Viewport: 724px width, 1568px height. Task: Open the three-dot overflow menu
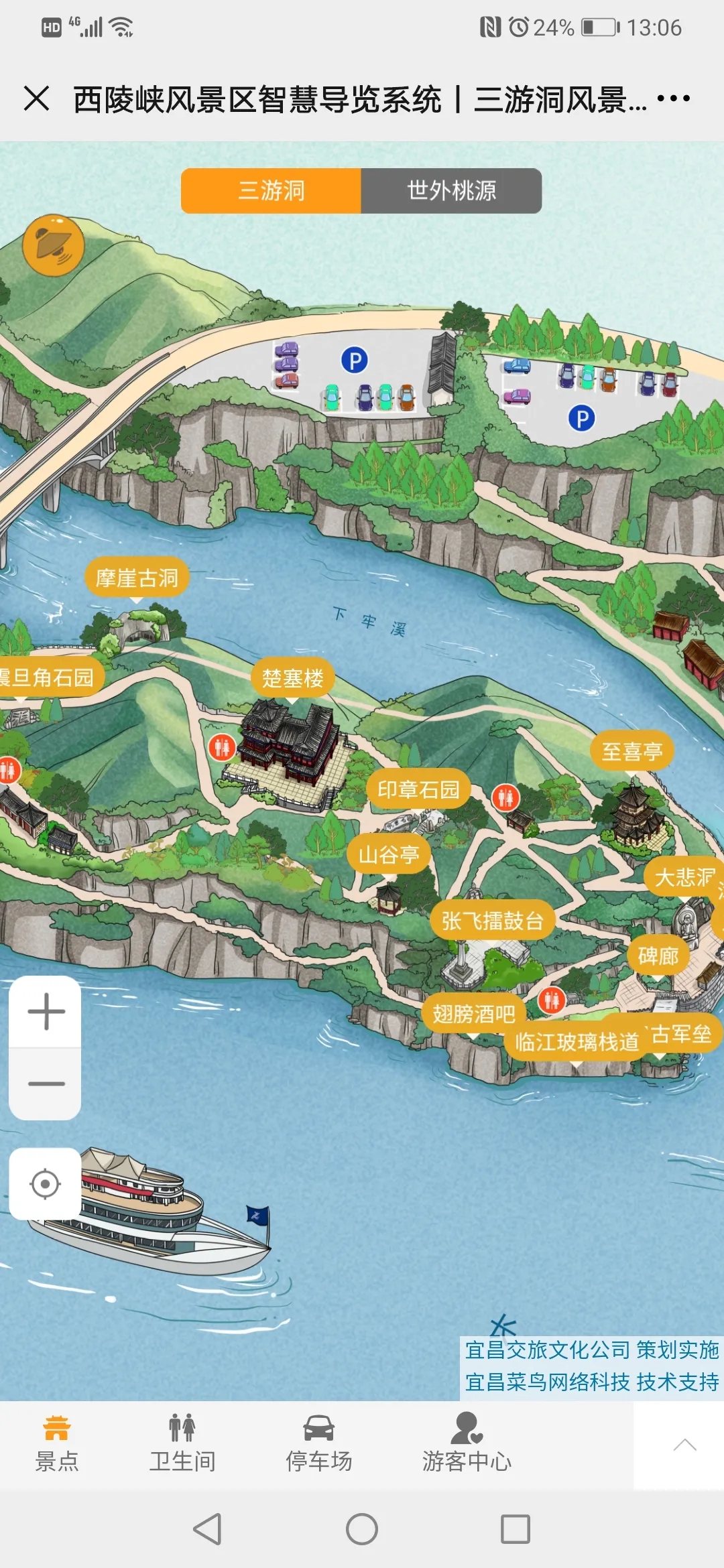pyautogui.click(x=673, y=99)
